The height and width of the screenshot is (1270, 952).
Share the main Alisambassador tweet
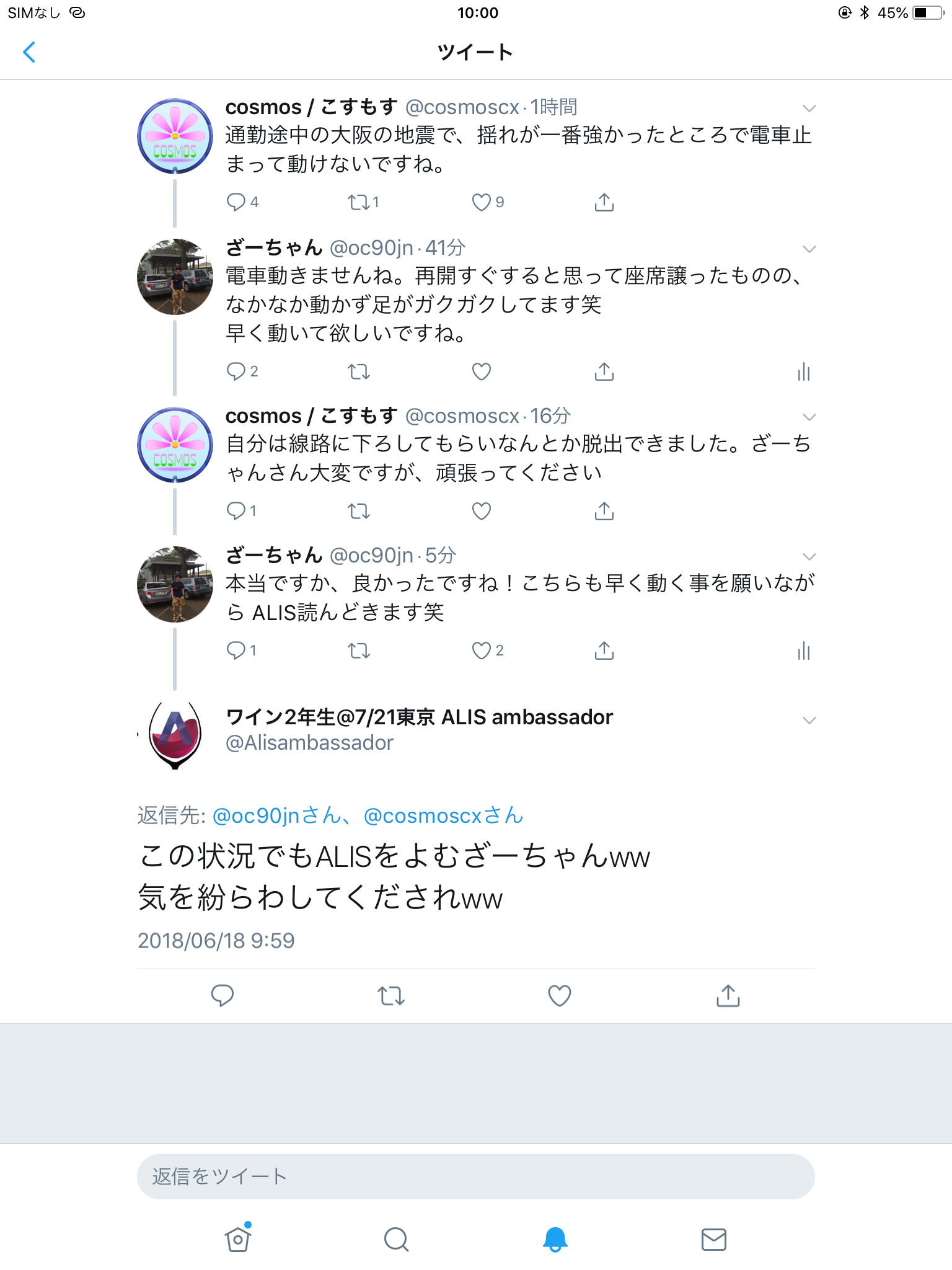tap(728, 996)
